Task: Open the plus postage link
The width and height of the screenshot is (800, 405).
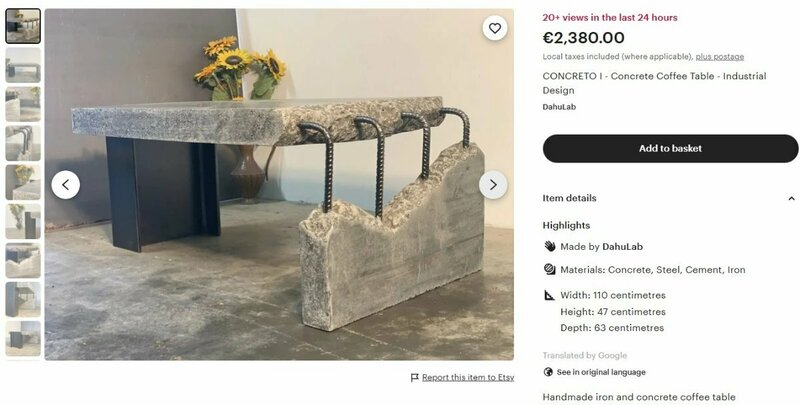Action: [720, 57]
